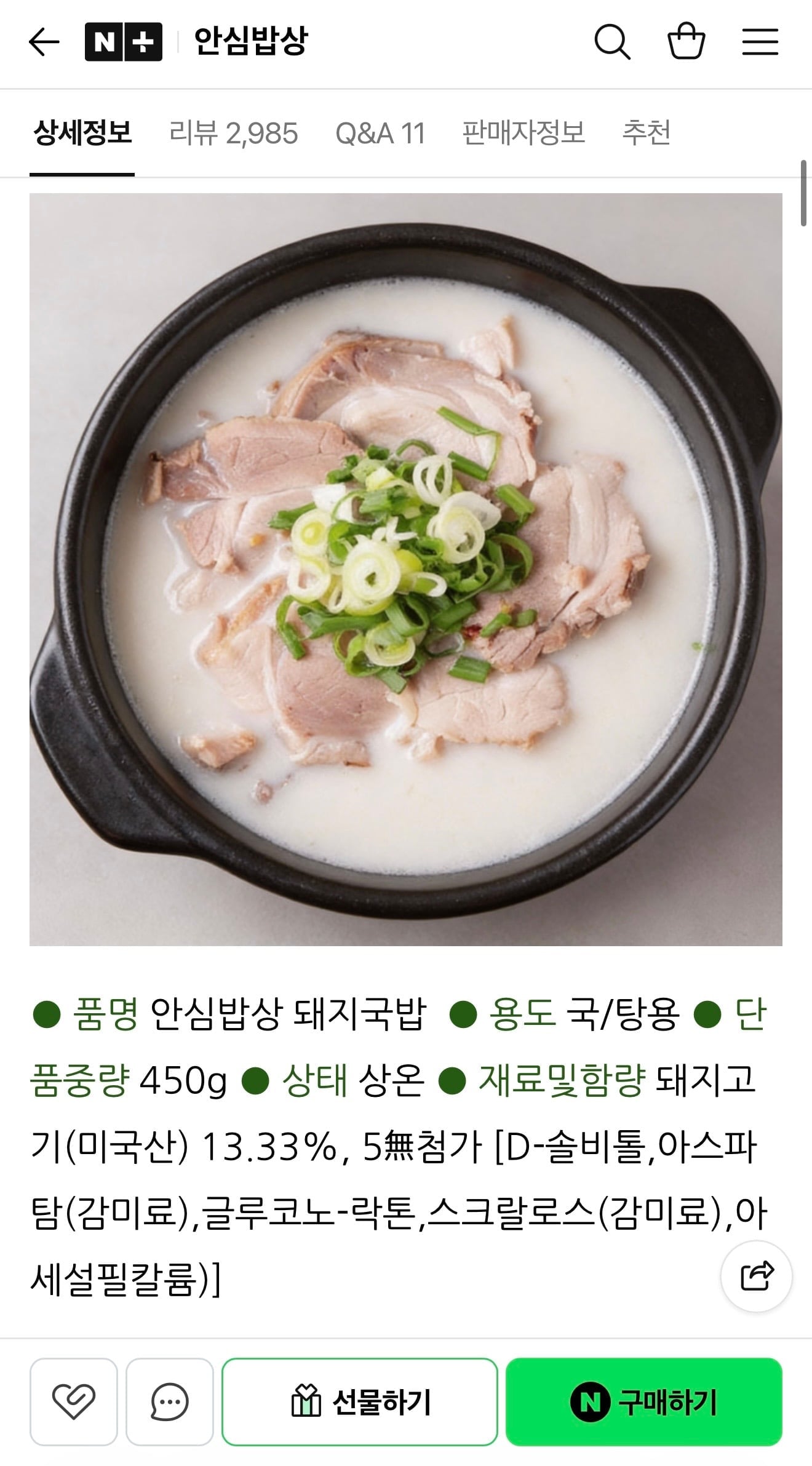Image resolution: width=812 pixels, height=1466 pixels.
Task: Open the N+ store home logo
Action: pos(124,42)
